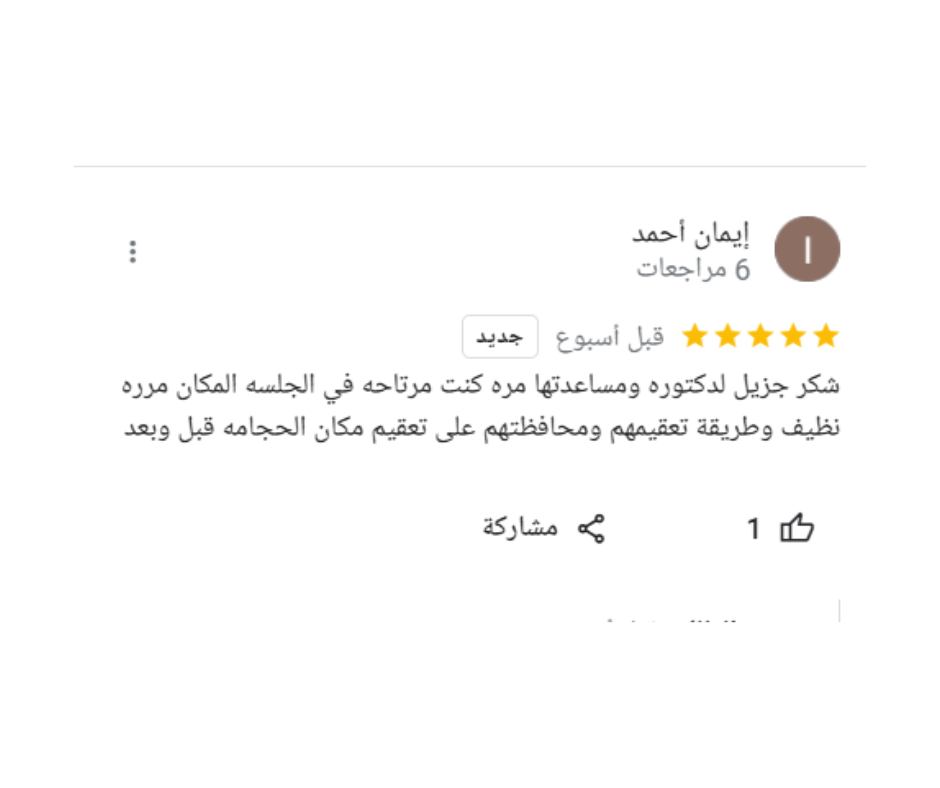Open reviewer name إيمان أحمد
Screen dimensions: 940x788
(691, 235)
